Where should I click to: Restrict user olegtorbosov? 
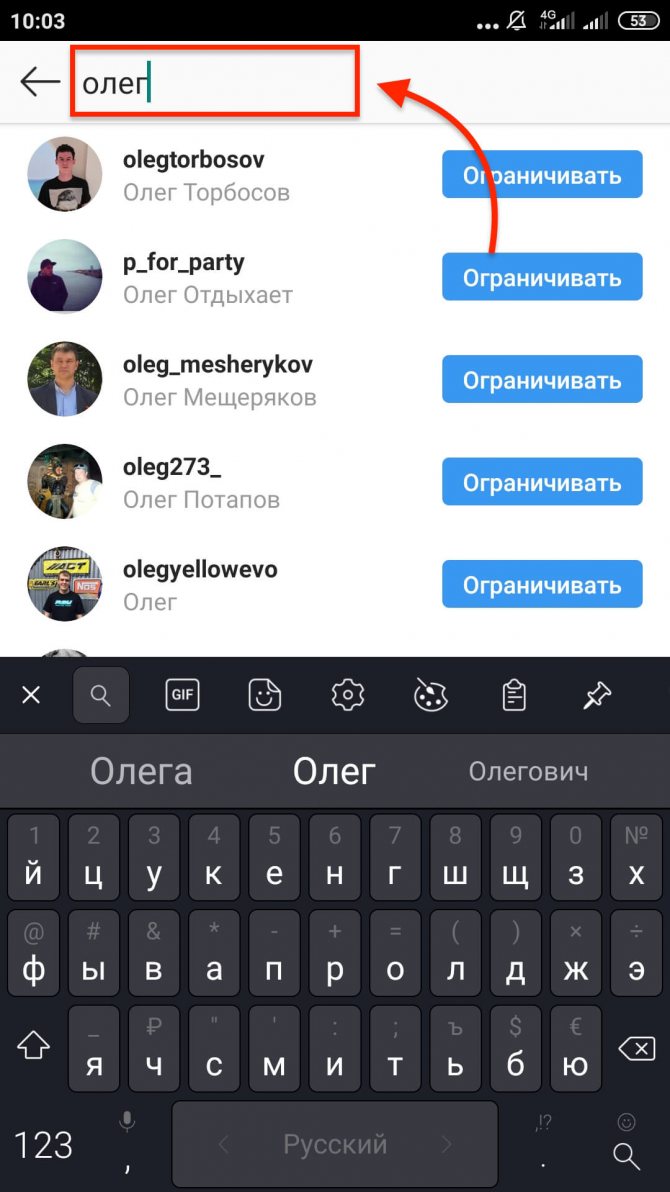click(x=542, y=176)
